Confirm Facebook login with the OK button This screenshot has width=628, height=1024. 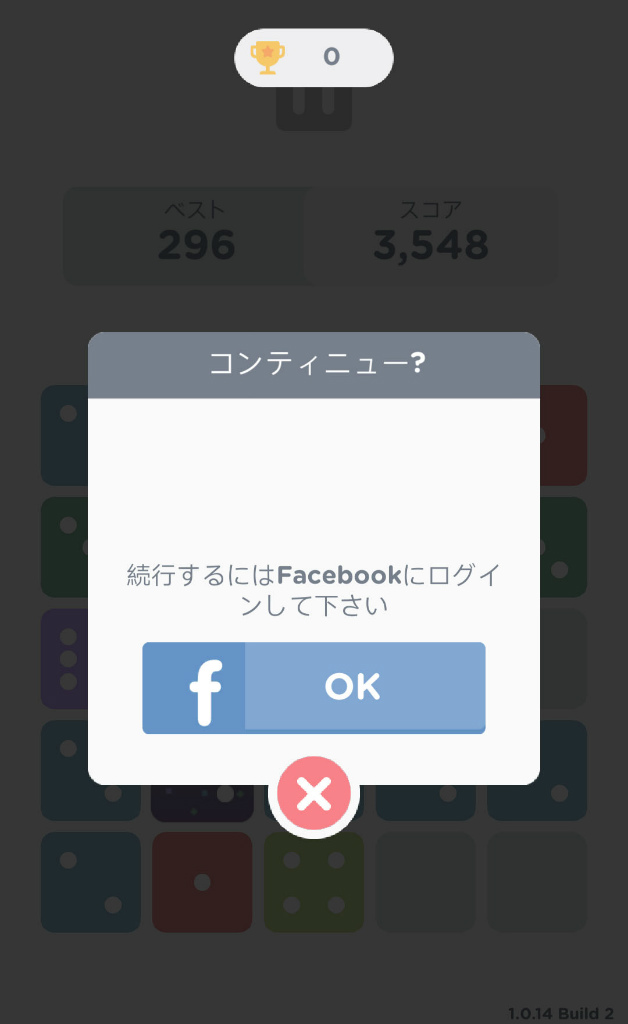pyautogui.click(x=314, y=687)
